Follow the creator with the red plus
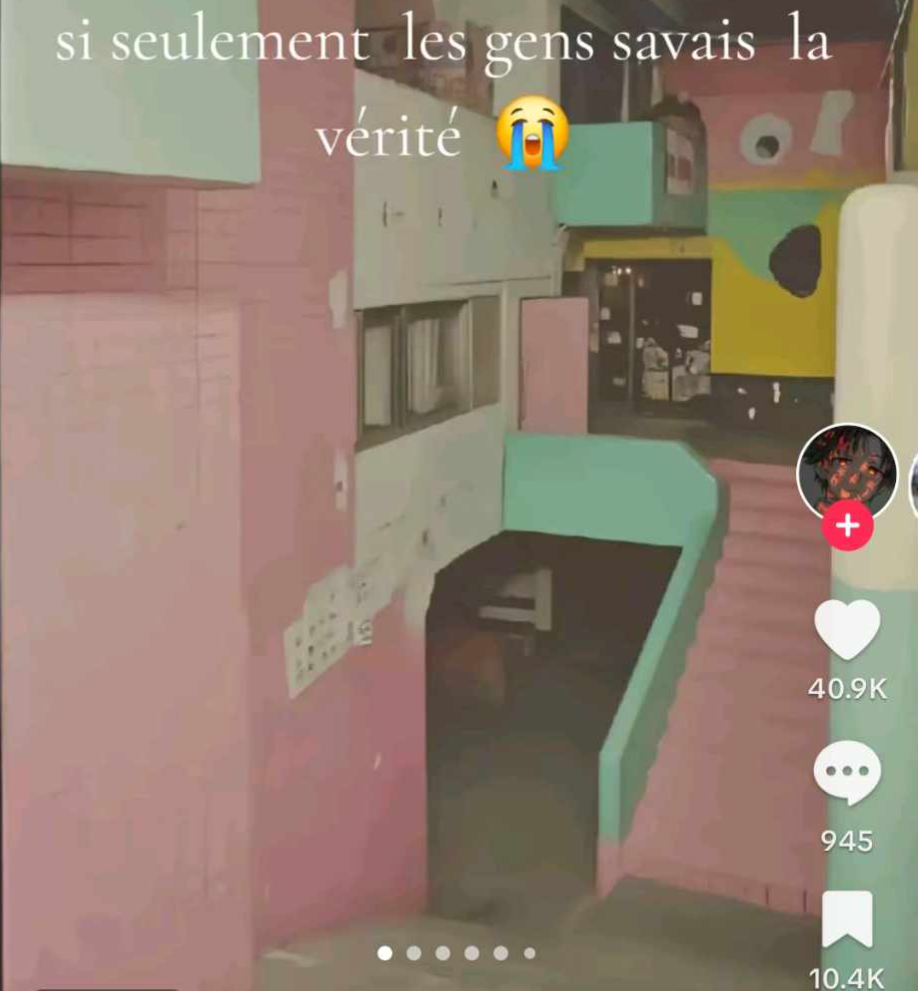Viewport: 918px width, 991px height. coord(847,526)
